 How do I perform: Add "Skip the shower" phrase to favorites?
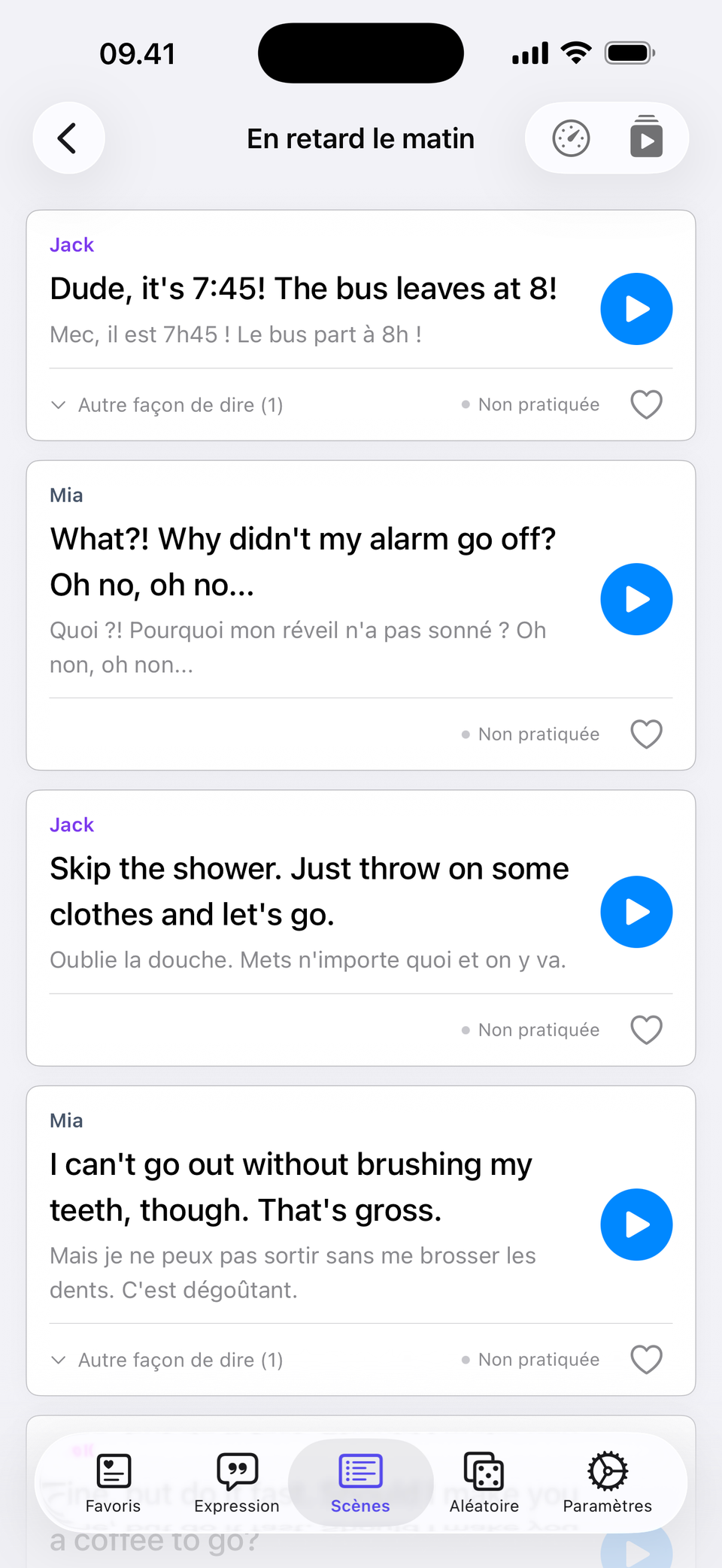[646, 1030]
